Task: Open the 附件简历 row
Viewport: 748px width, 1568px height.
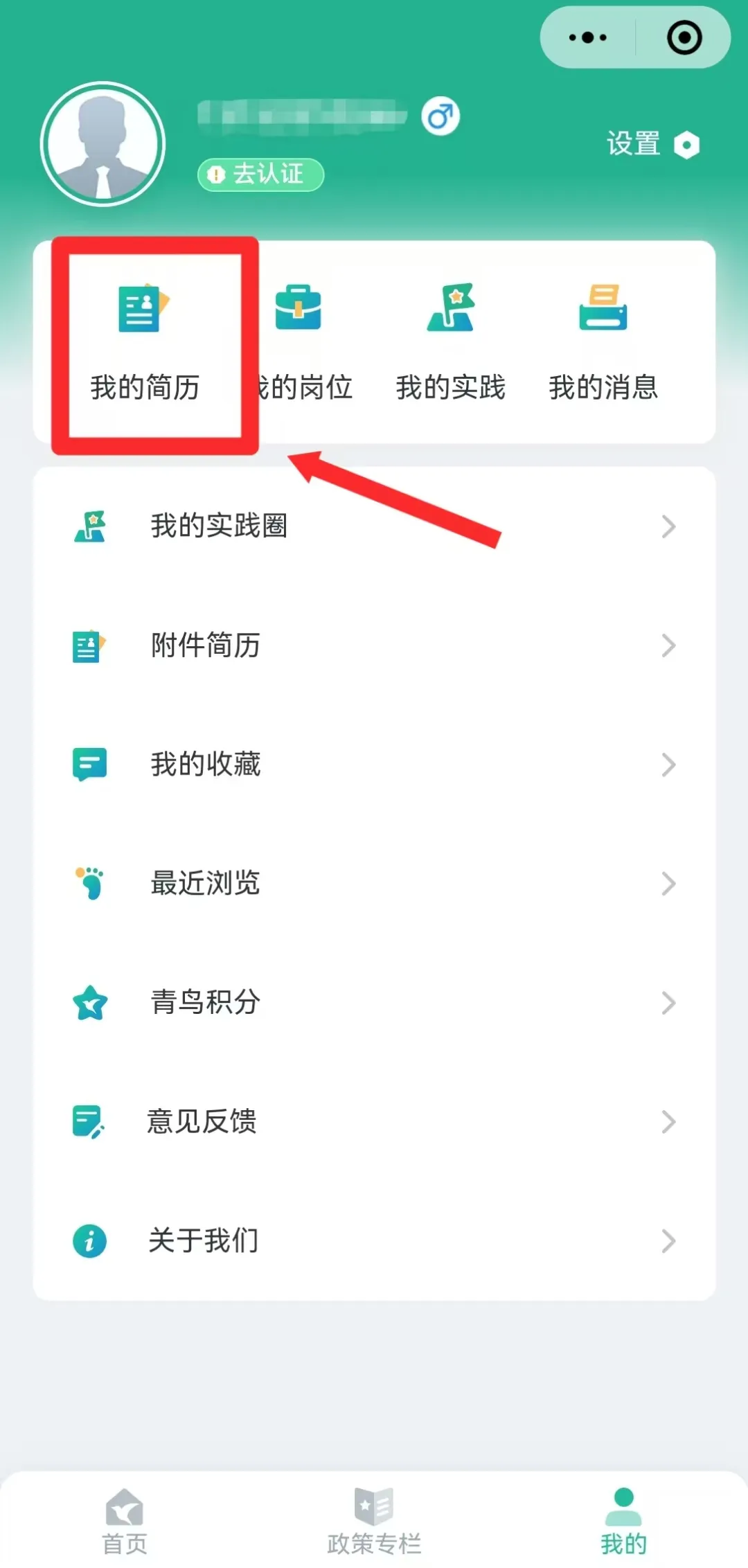Action: click(x=374, y=645)
